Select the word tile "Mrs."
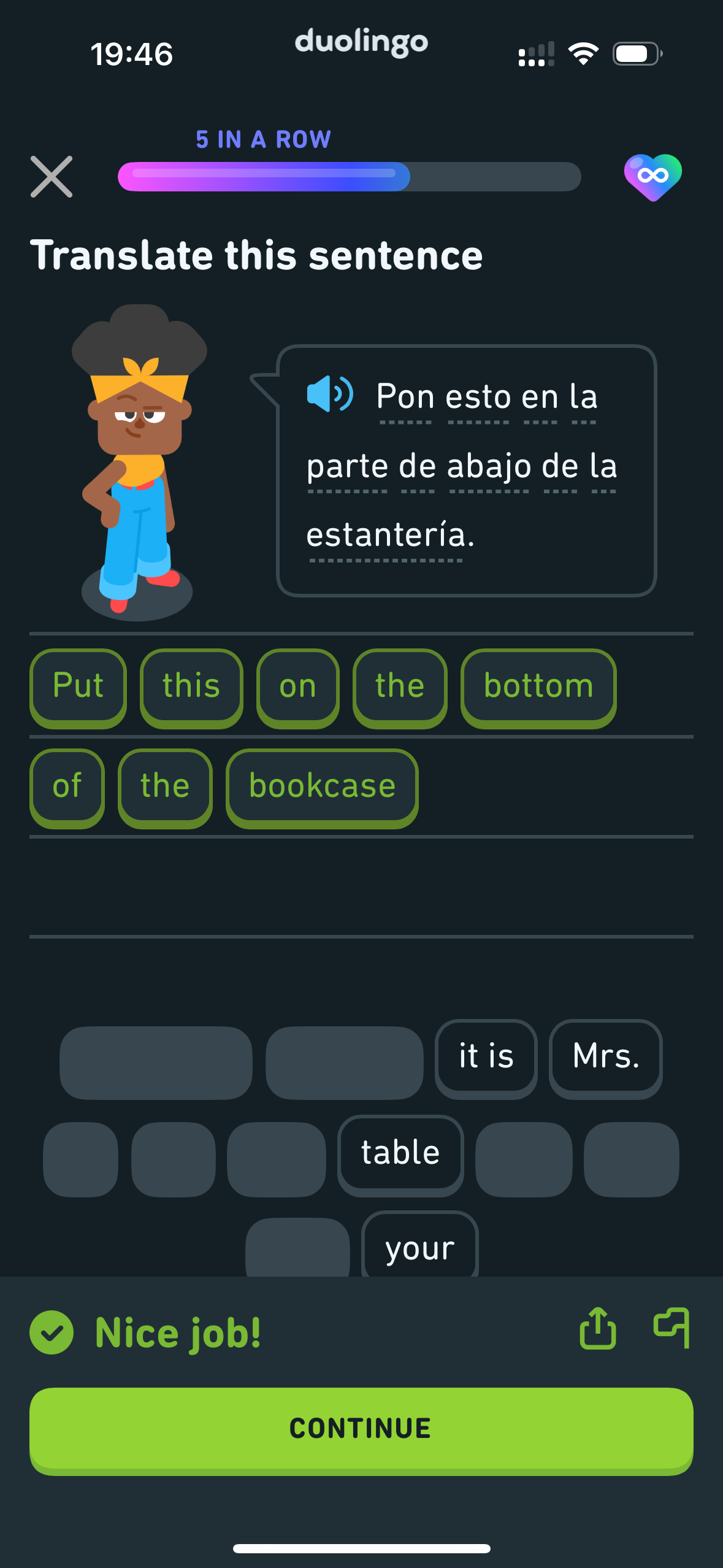The image size is (723, 1568). [x=605, y=1057]
